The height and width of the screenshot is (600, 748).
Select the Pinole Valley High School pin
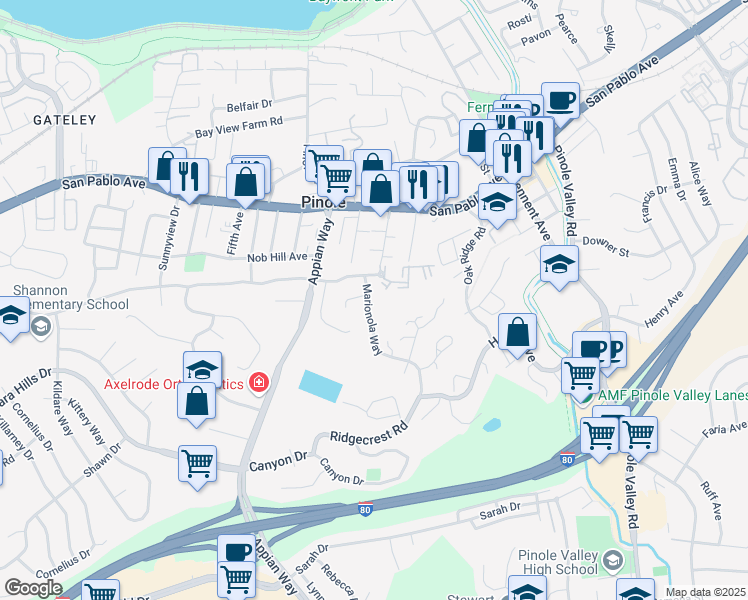click(613, 558)
